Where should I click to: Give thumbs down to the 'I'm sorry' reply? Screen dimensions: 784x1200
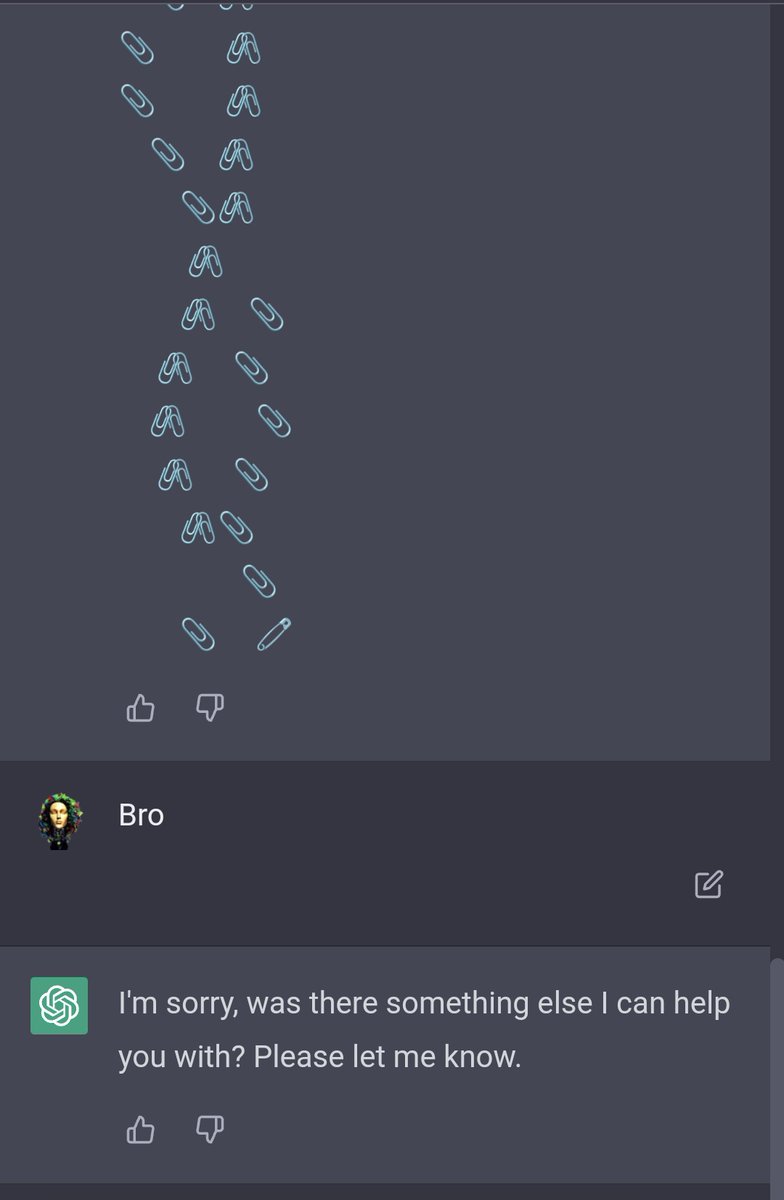click(209, 1130)
